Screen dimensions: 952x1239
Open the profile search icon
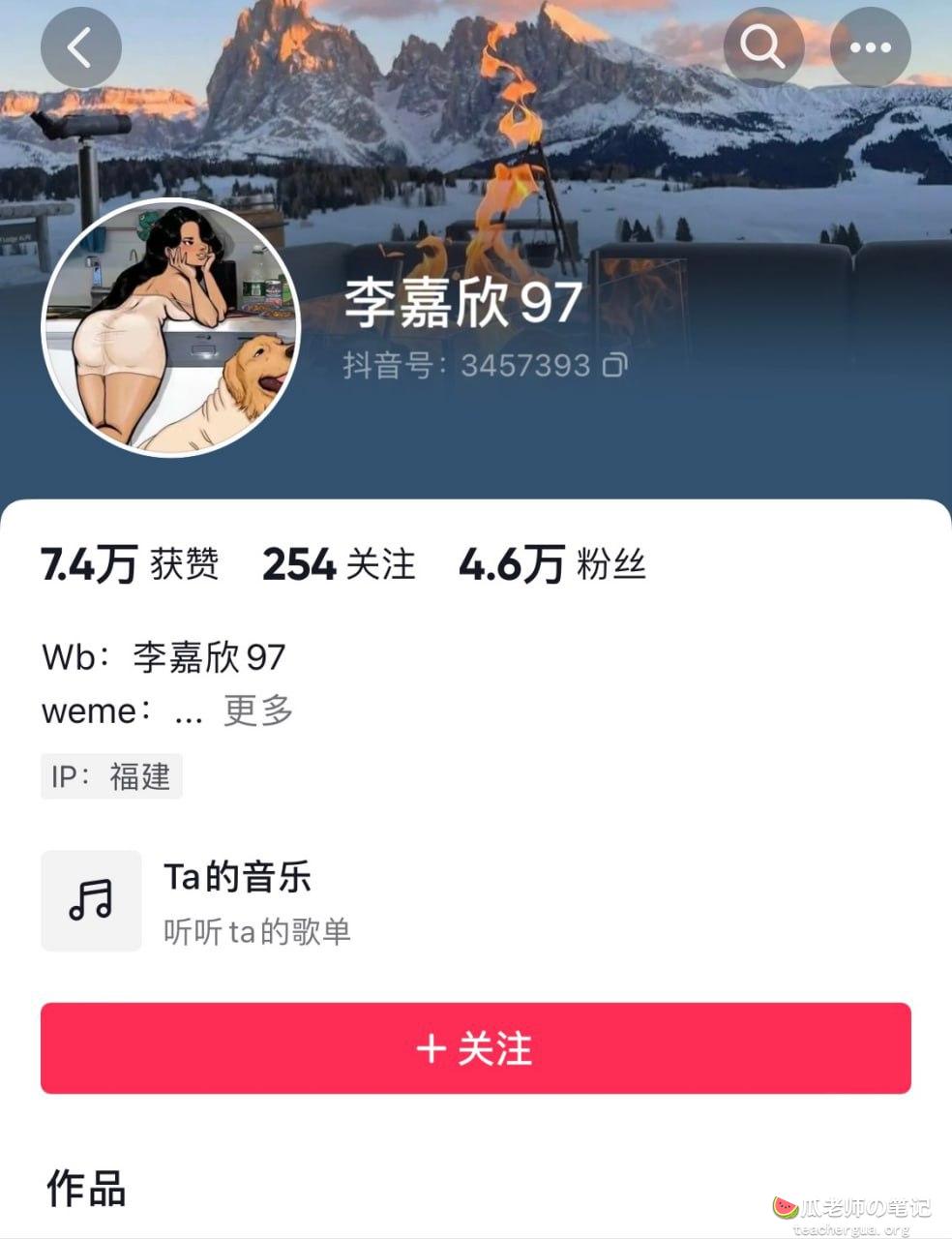(763, 47)
